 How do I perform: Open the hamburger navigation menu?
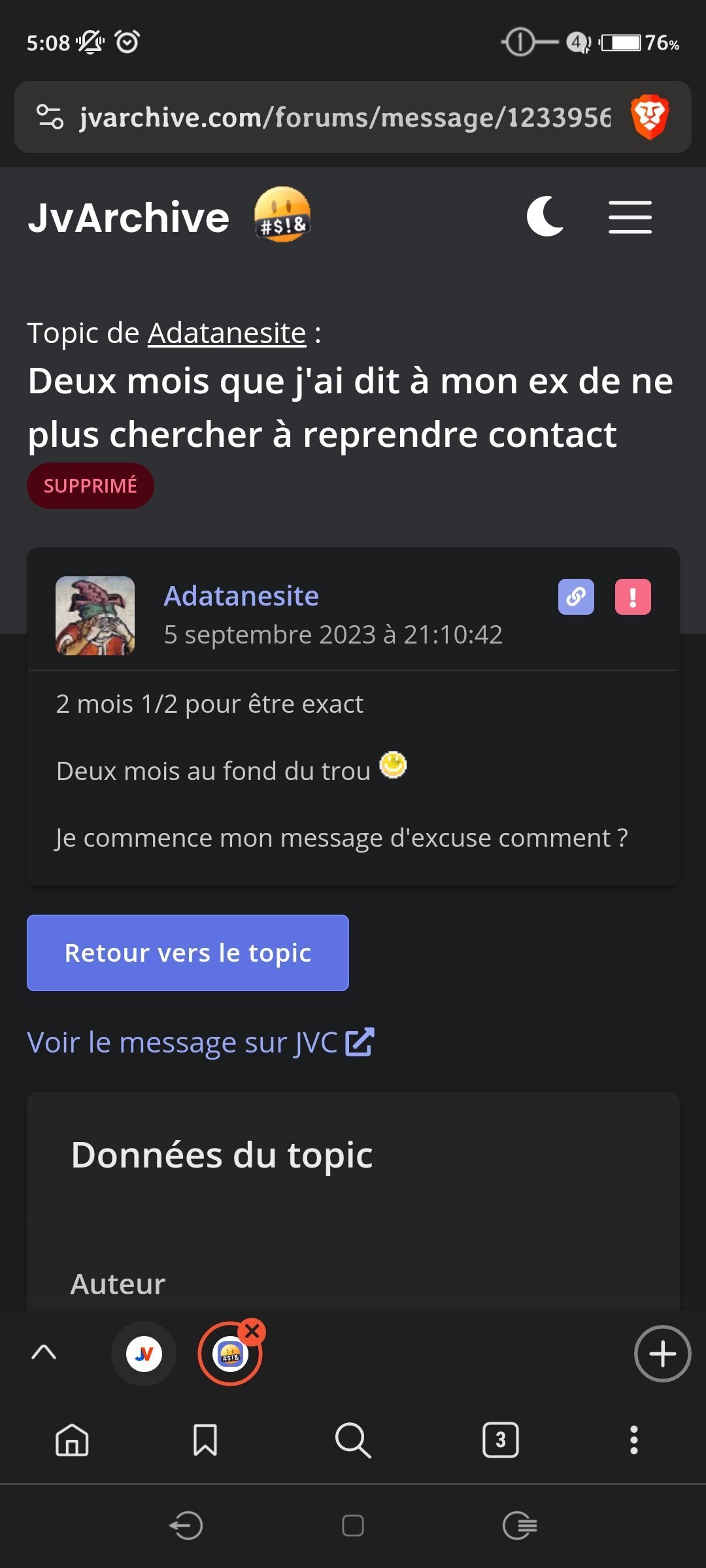tap(630, 217)
